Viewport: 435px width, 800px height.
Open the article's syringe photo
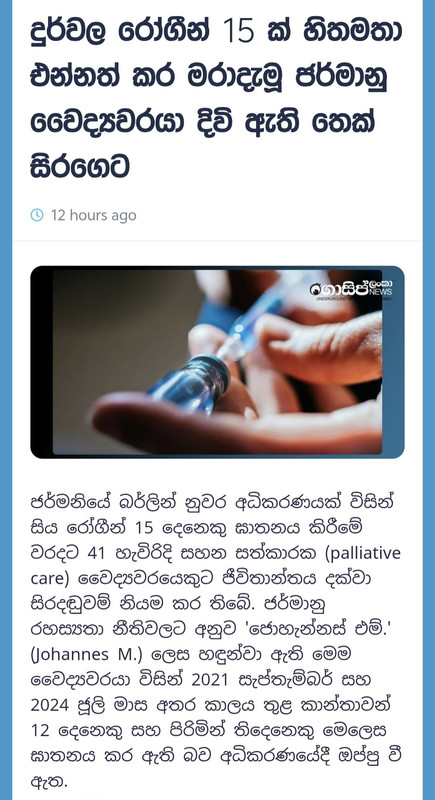coord(217,362)
